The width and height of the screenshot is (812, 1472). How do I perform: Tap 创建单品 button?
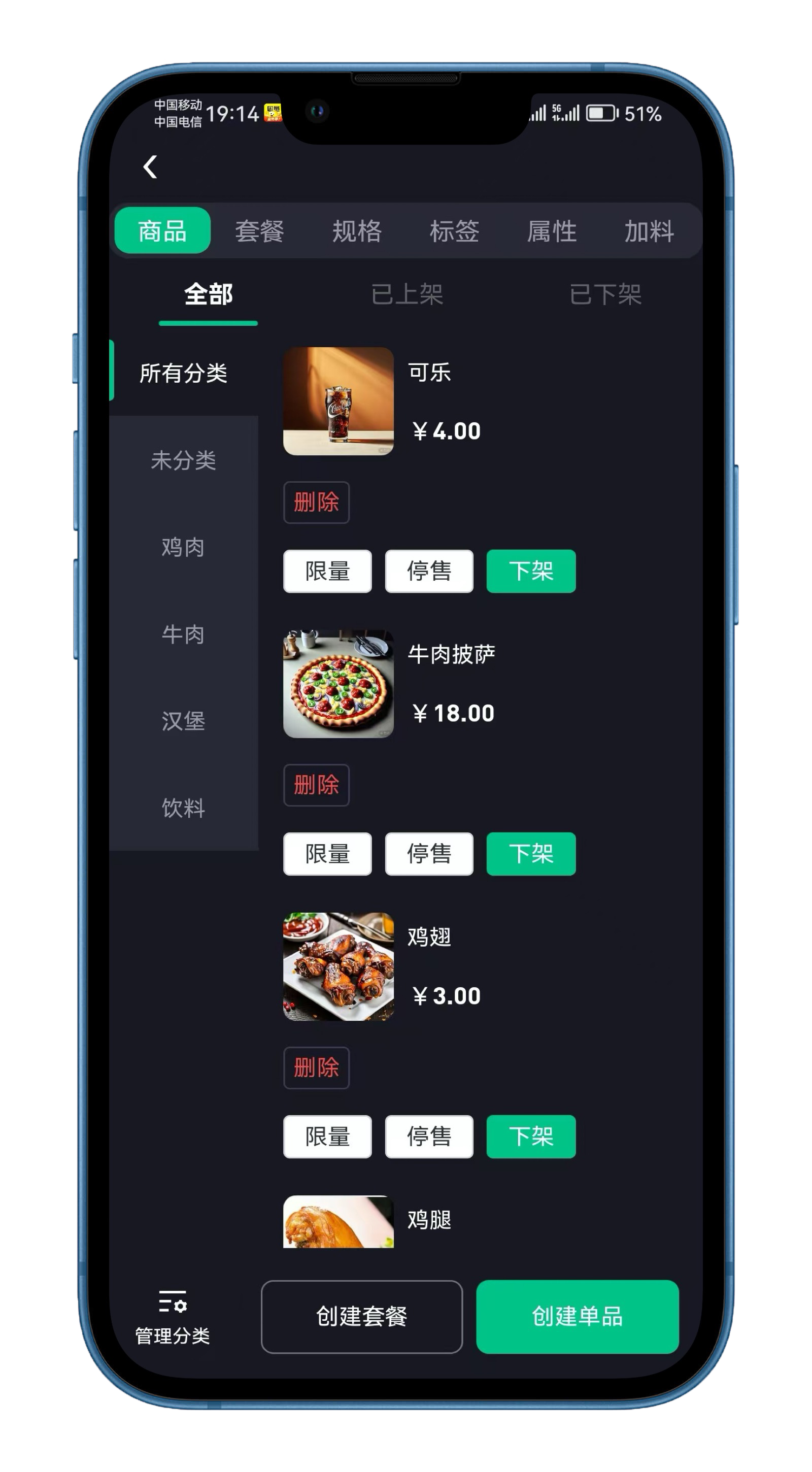click(x=577, y=1317)
